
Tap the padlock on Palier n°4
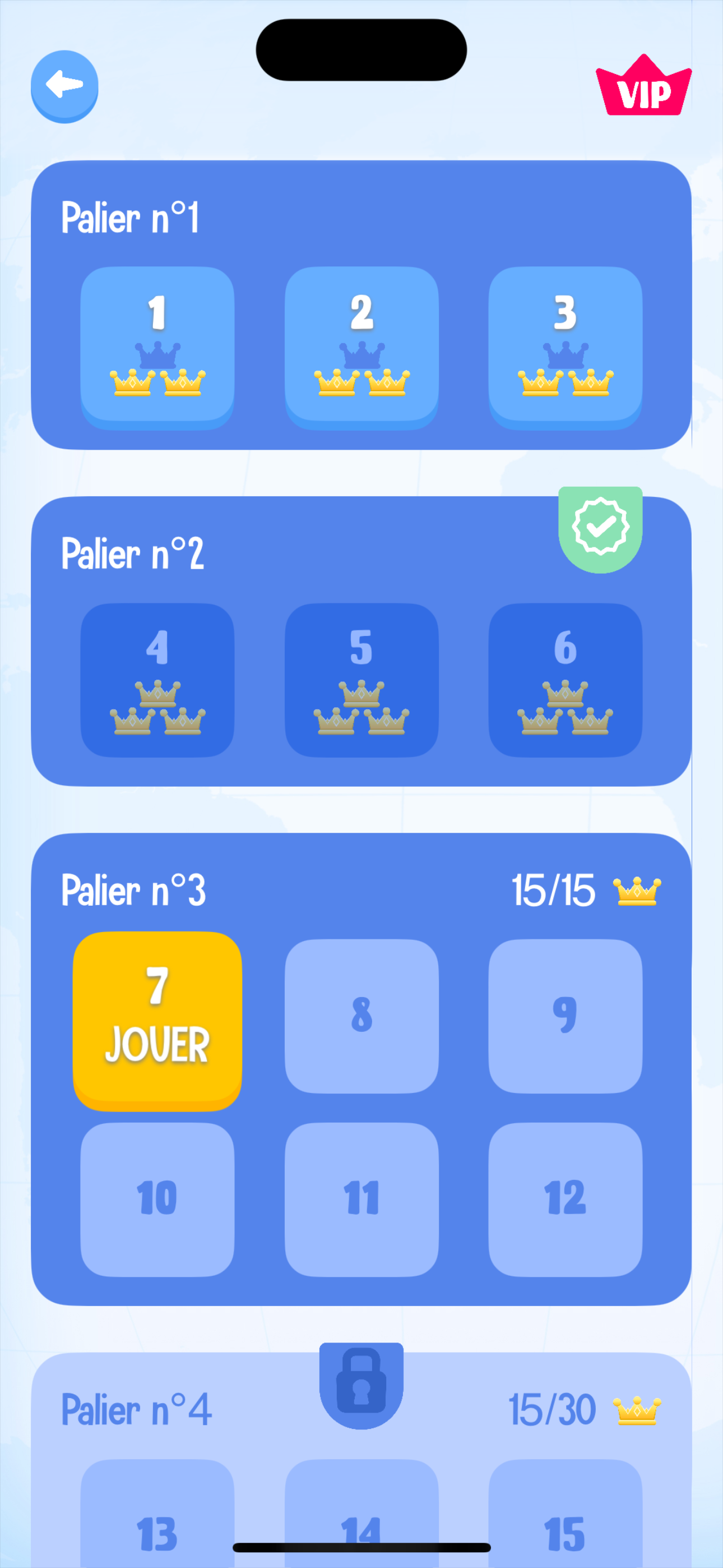coord(361,1383)
